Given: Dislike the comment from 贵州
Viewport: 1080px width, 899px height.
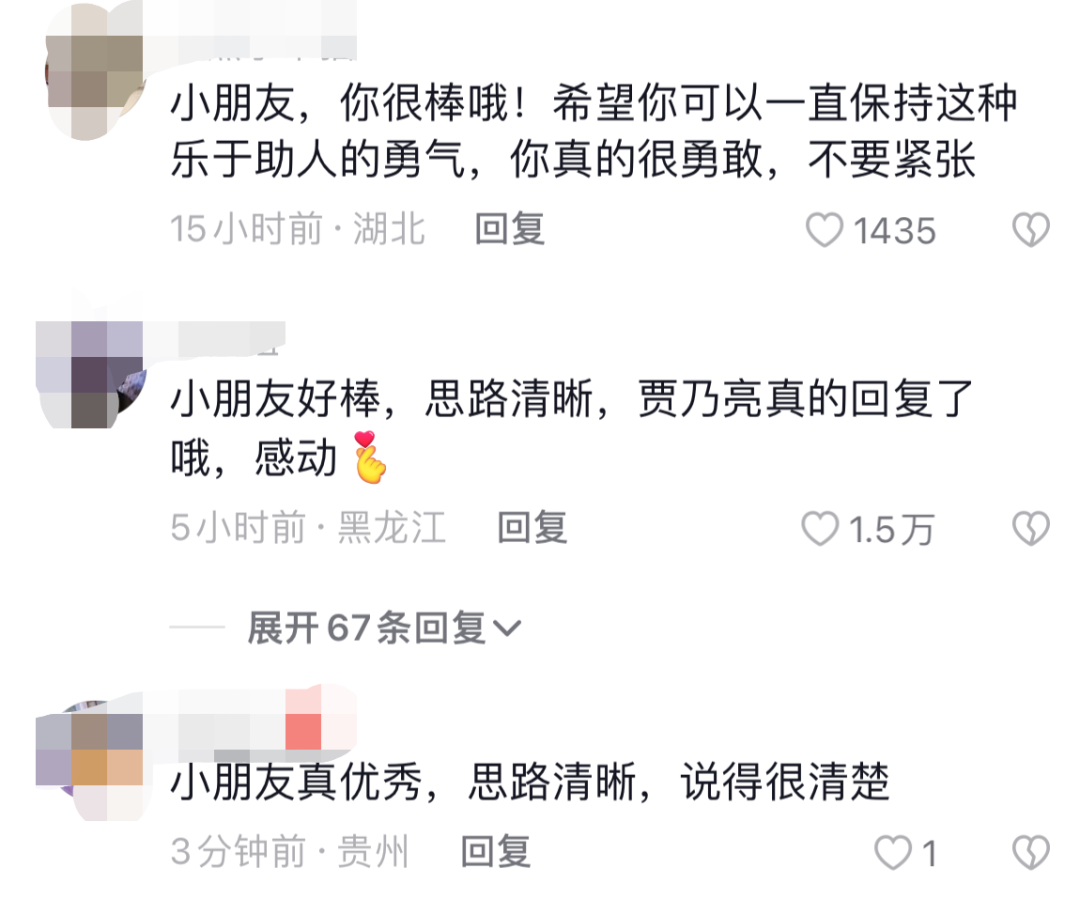Looking at the screenshot, I should [1030, 852].
